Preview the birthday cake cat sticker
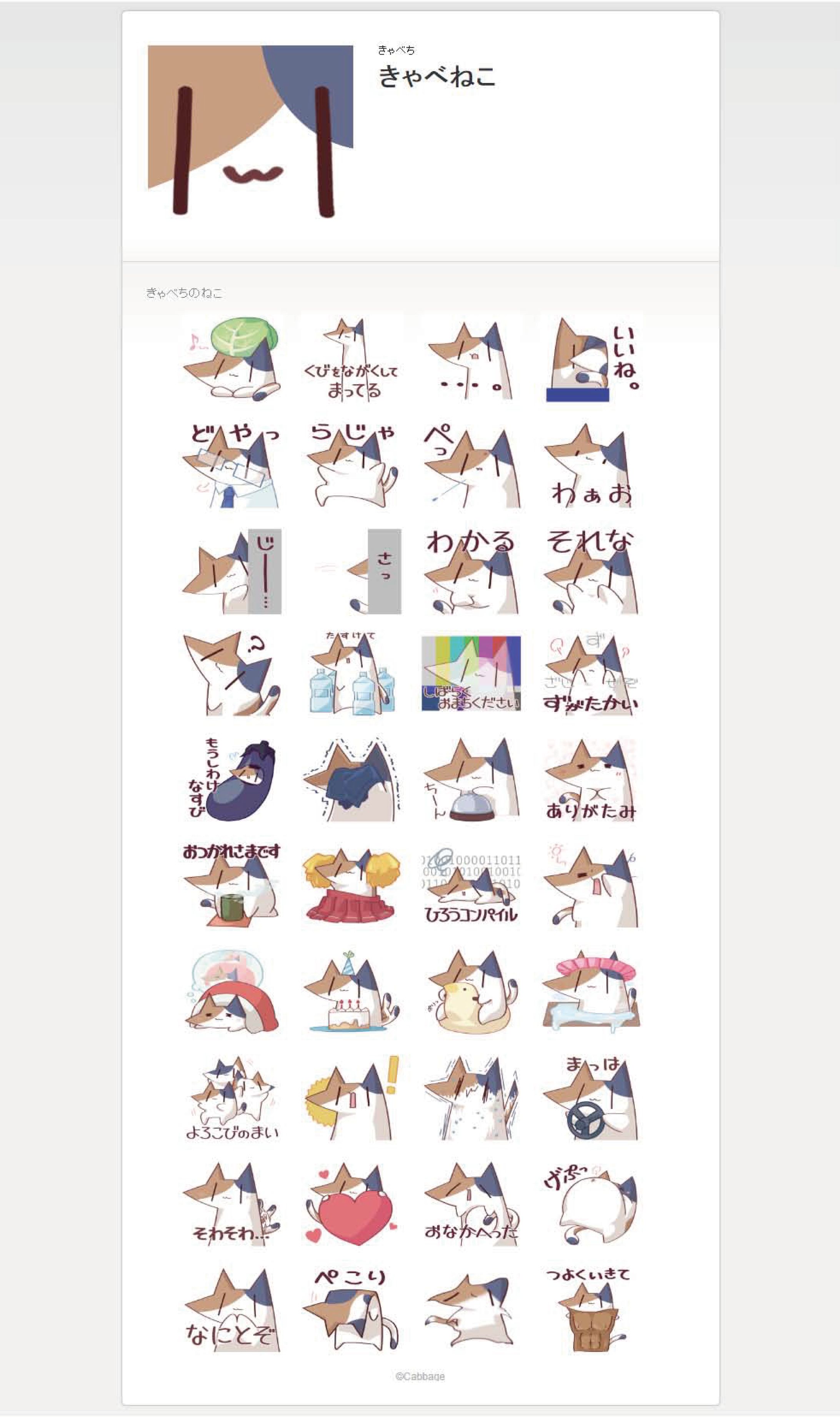The width and height of the screenshot is (840, 1417). [x=351, y=991]
